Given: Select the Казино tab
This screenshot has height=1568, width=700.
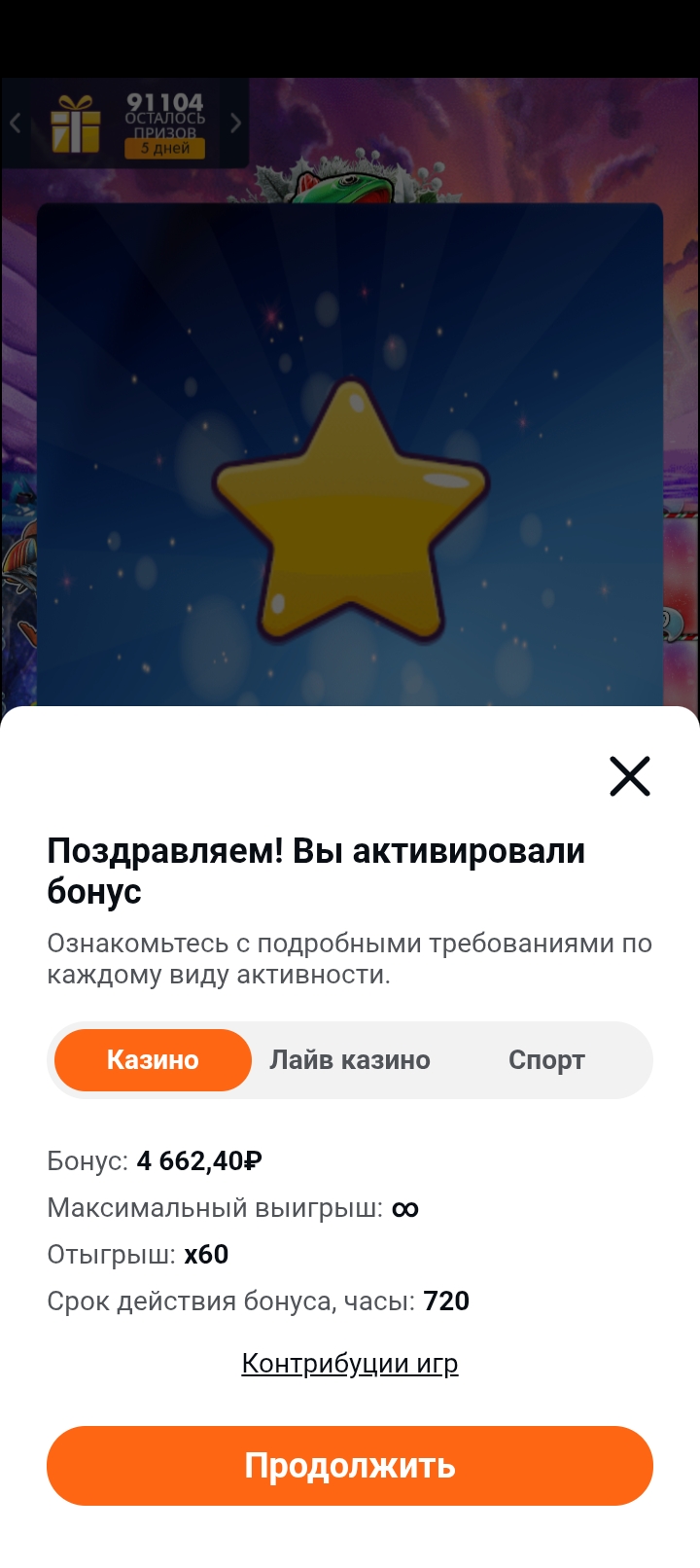Looking at the screenshot, I should pyautogui.click(x=153, y=1060).
